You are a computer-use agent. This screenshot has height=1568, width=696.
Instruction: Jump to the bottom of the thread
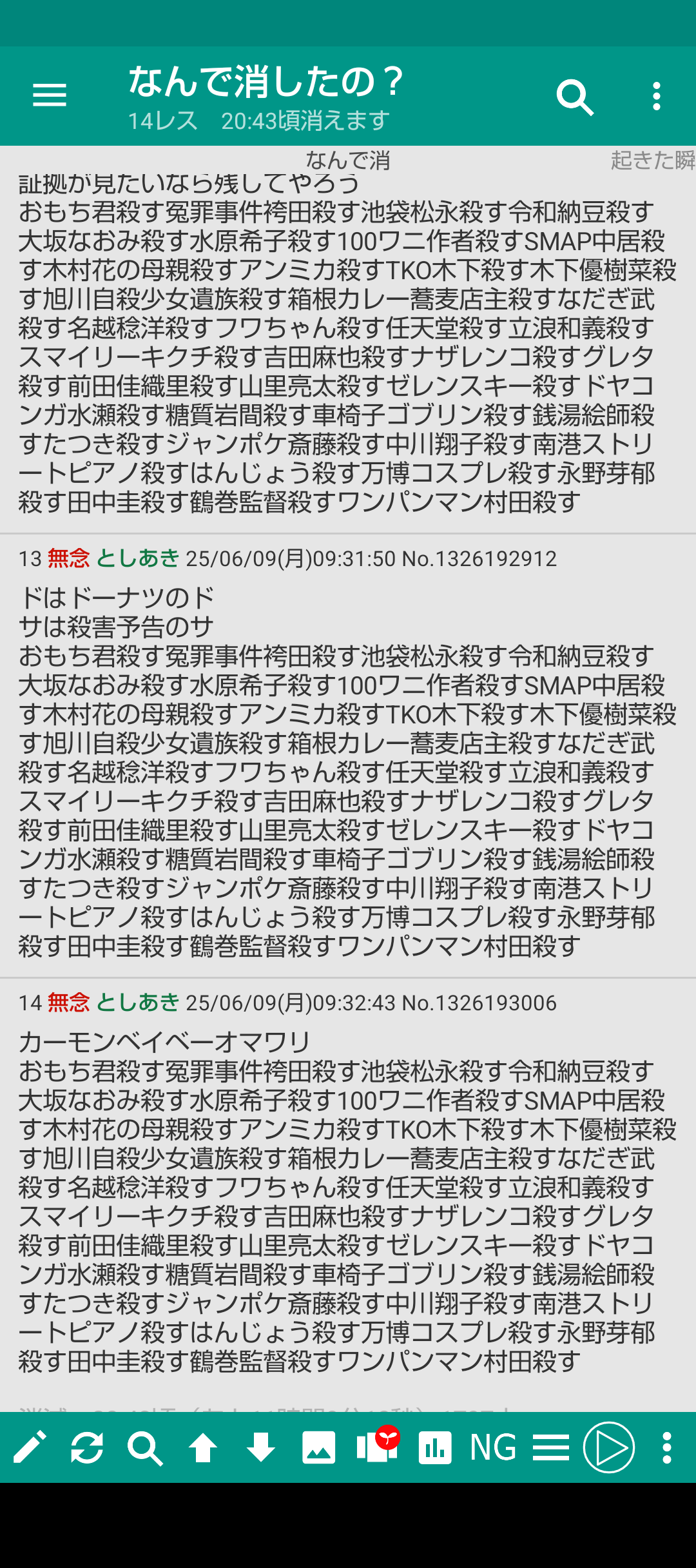(x=261, y=1447)
